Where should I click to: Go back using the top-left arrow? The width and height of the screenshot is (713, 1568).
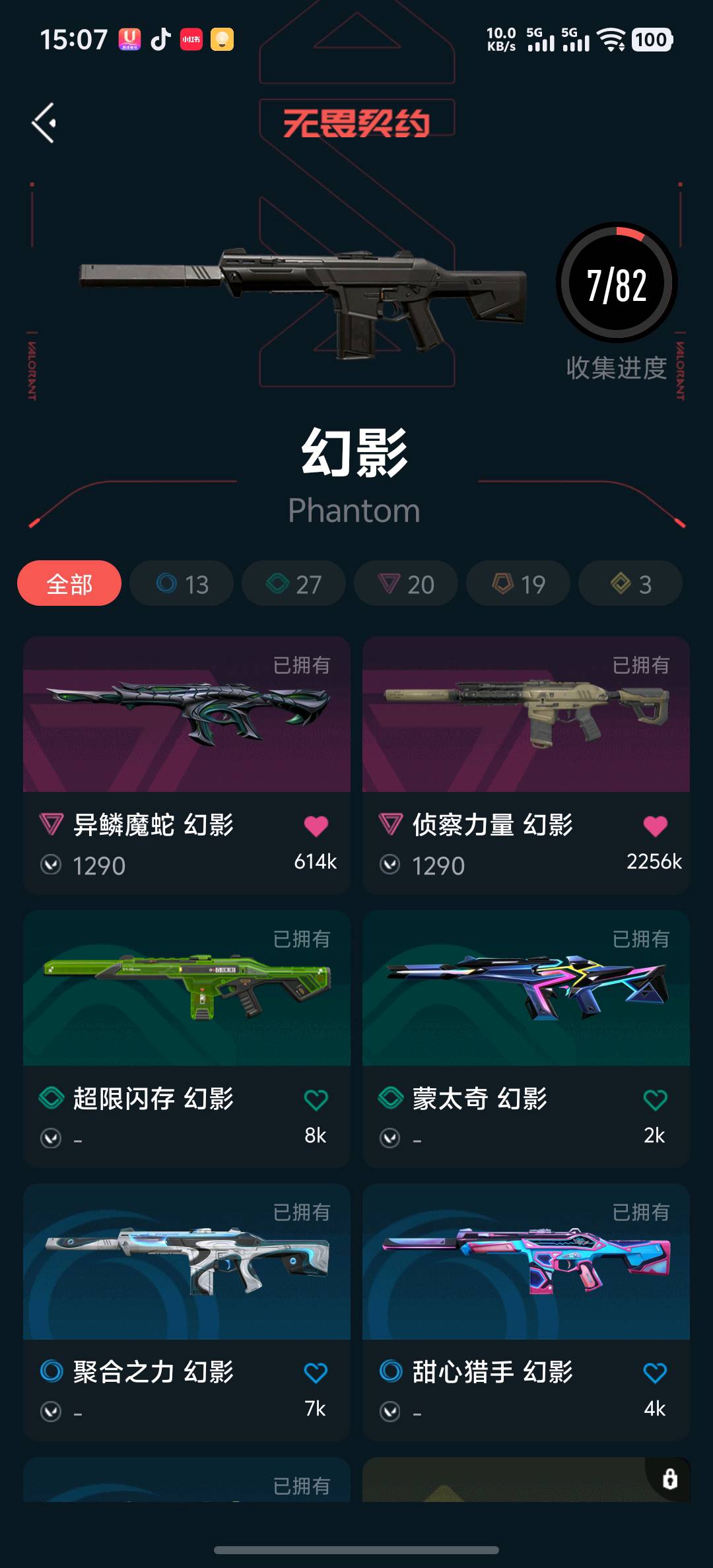44,123
